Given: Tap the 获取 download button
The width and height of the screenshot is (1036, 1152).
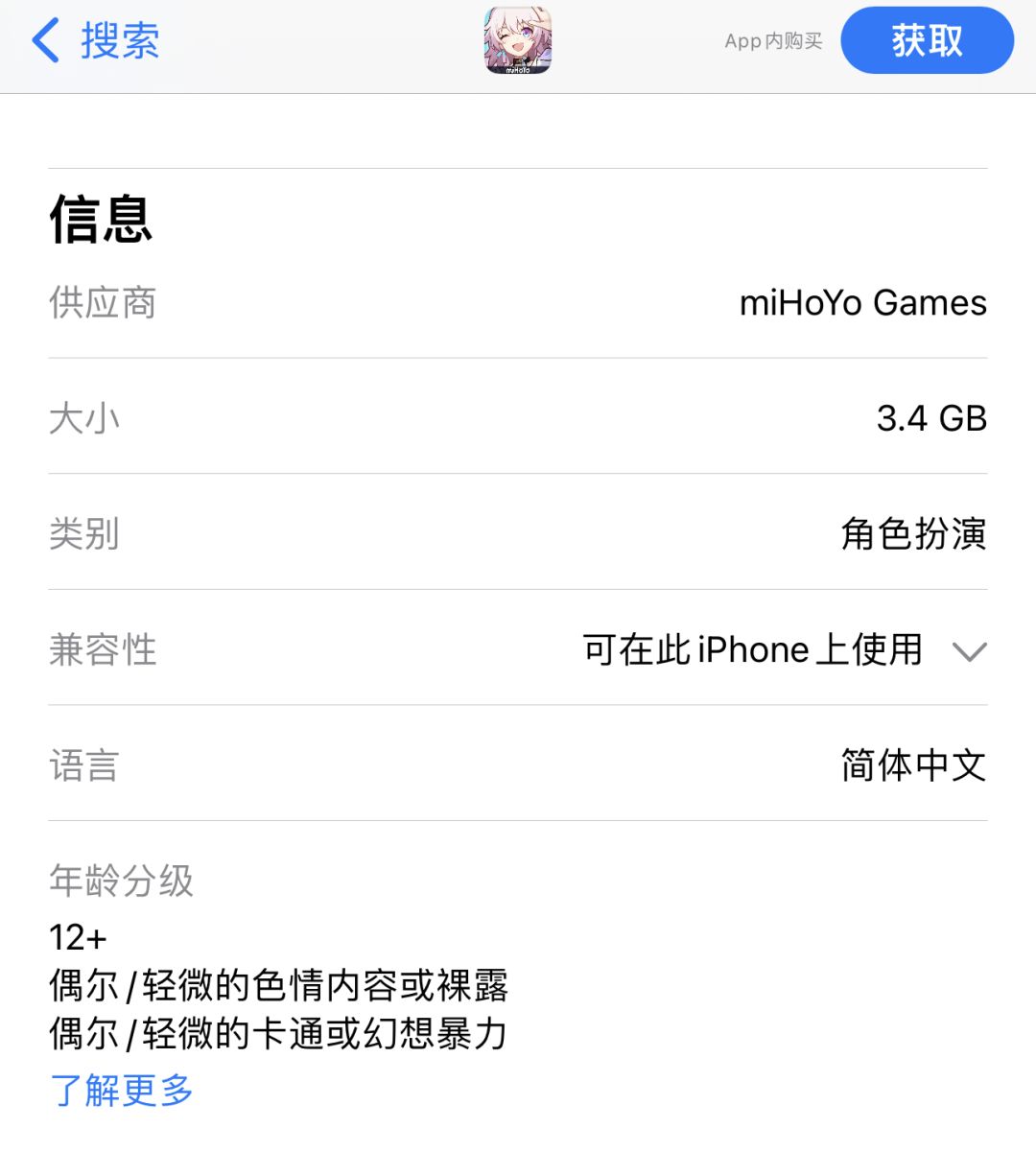Looking at the screenshot, I should pos(927,40).
